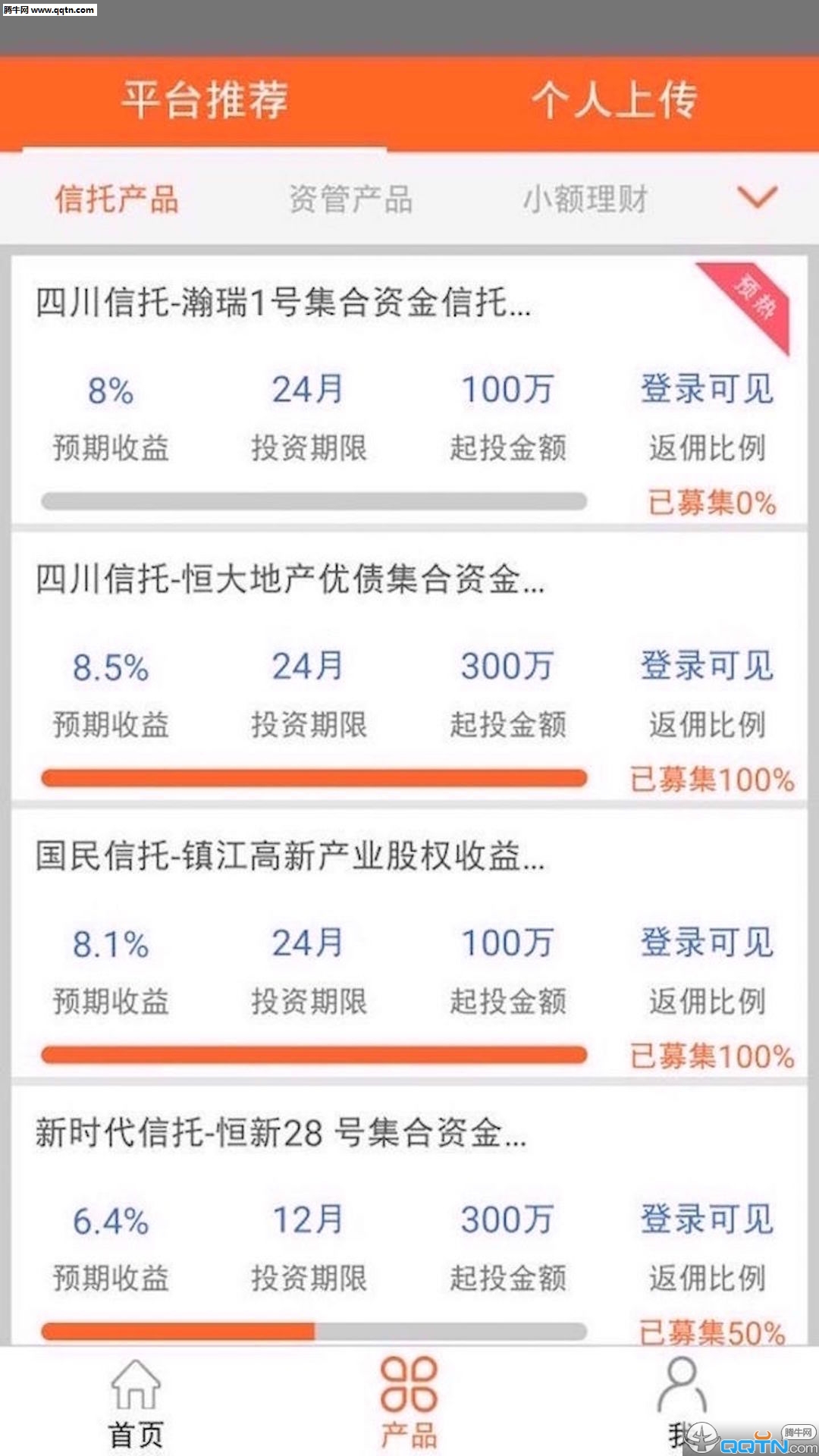Open the 四川信托-瀚瑞1号 product card
Image resolution: width=819 pixels, height=1456 pixels.
pos(409,390)
